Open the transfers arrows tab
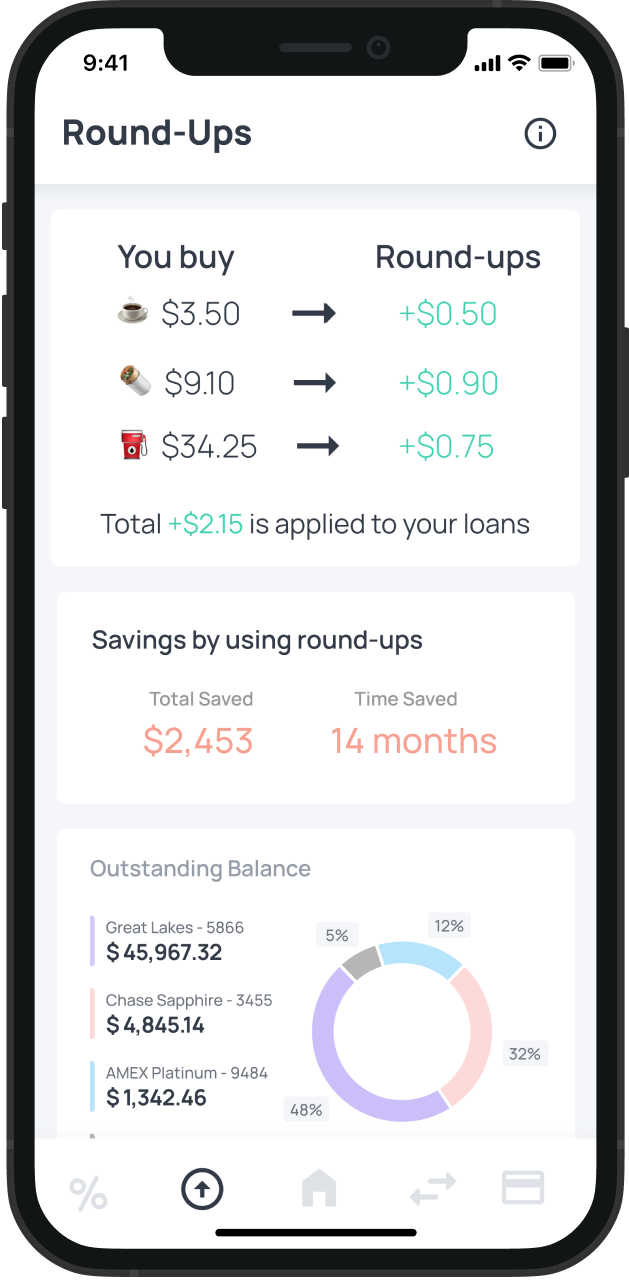This screenshot has width=629, height=1280. [433, 1188]
